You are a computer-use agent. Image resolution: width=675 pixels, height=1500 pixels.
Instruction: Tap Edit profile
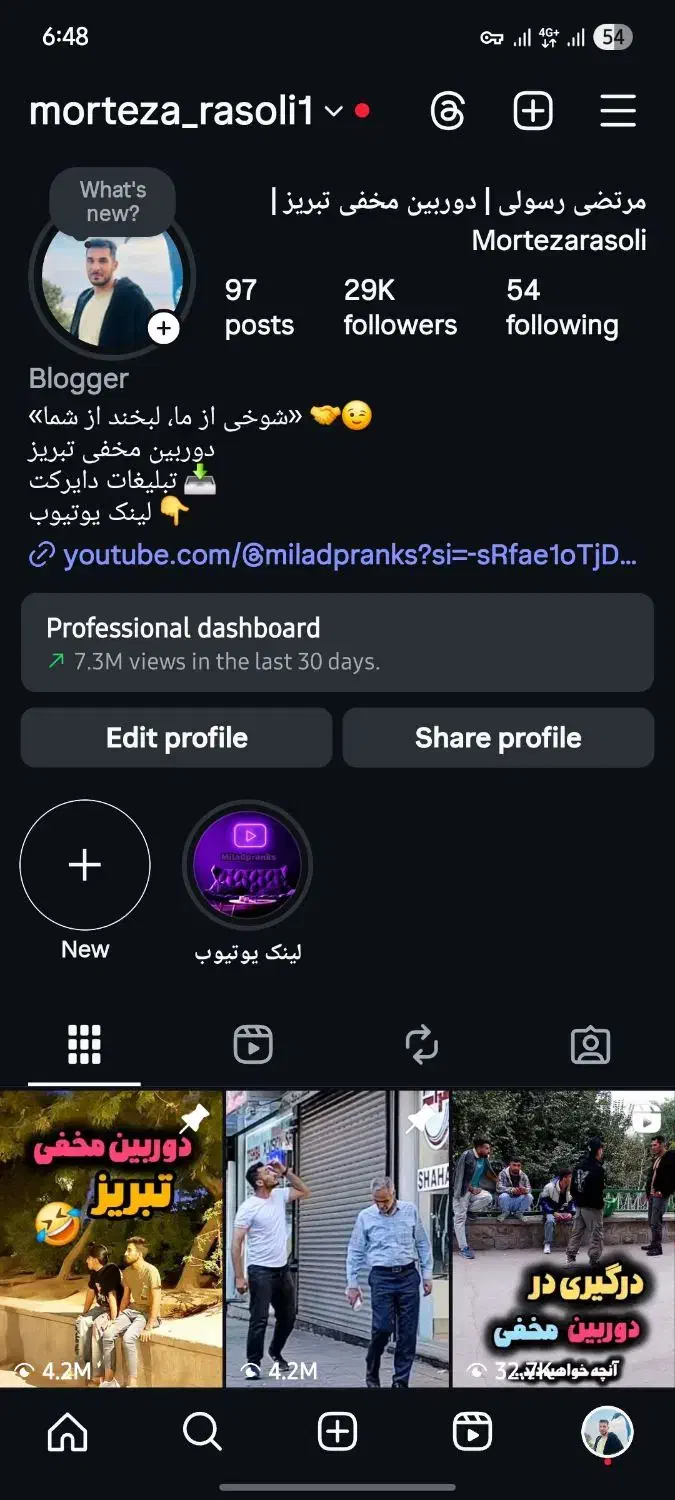coord(177,738)
